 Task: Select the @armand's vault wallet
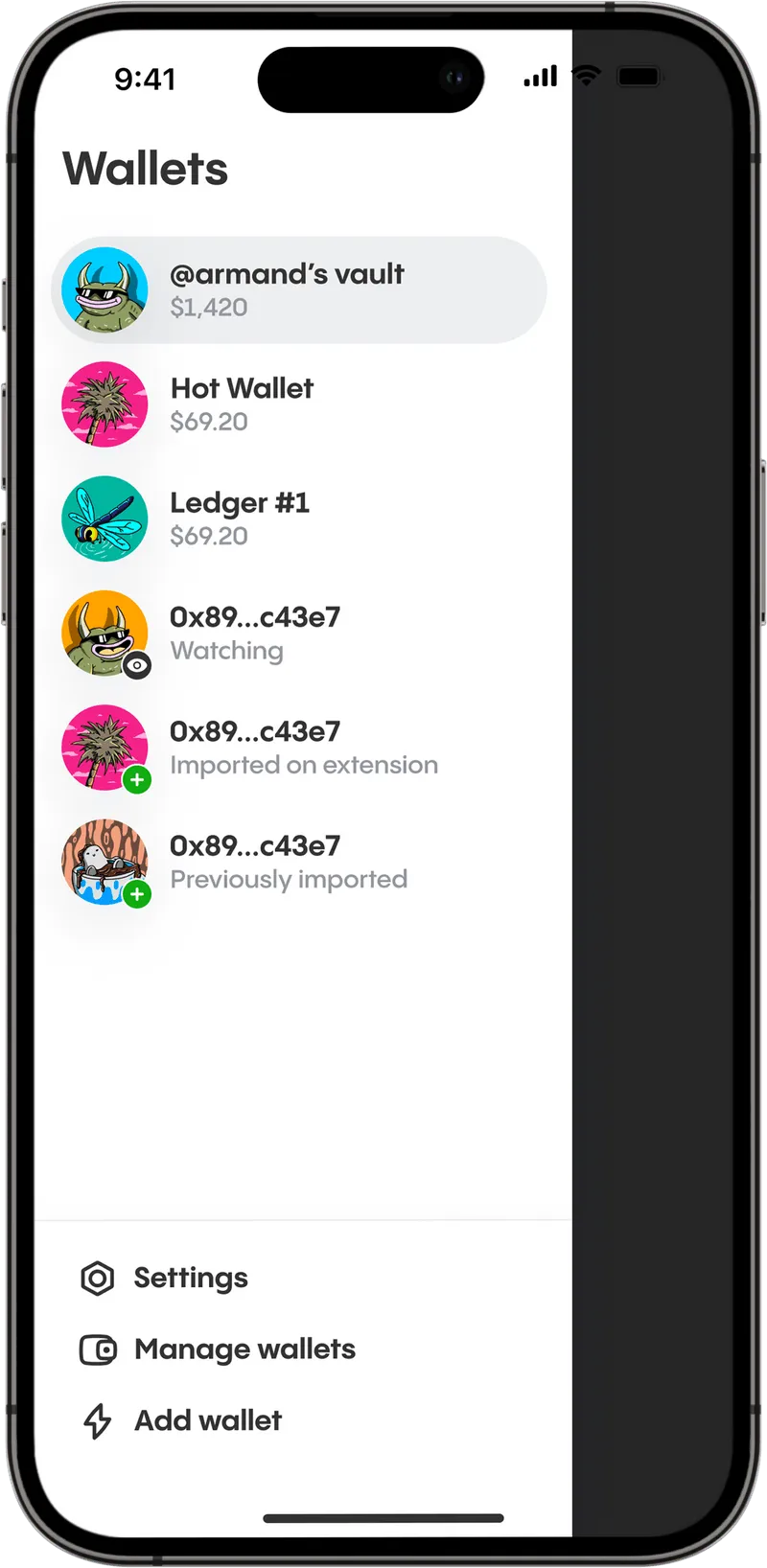point(299,289)
